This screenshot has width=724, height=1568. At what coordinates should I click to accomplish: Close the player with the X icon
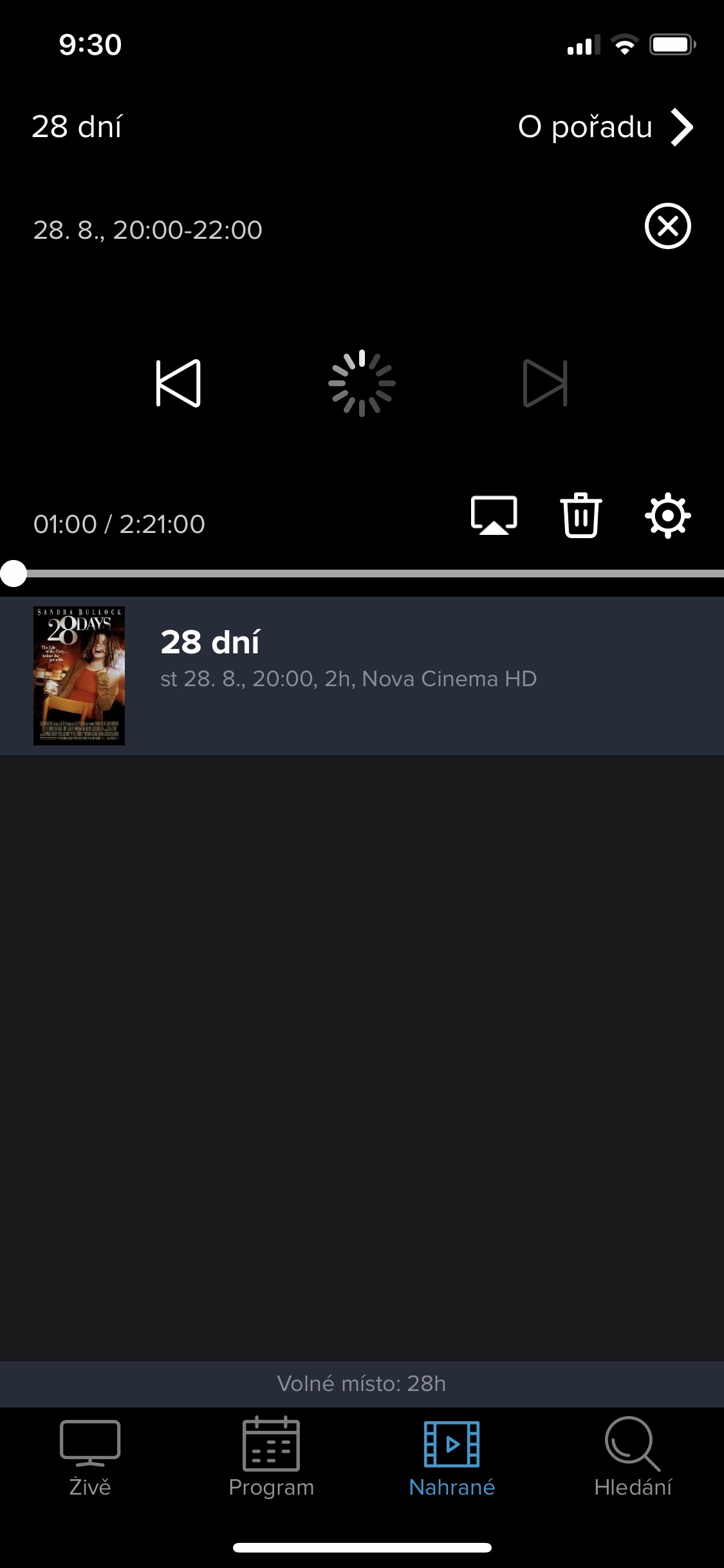[667, 226]
